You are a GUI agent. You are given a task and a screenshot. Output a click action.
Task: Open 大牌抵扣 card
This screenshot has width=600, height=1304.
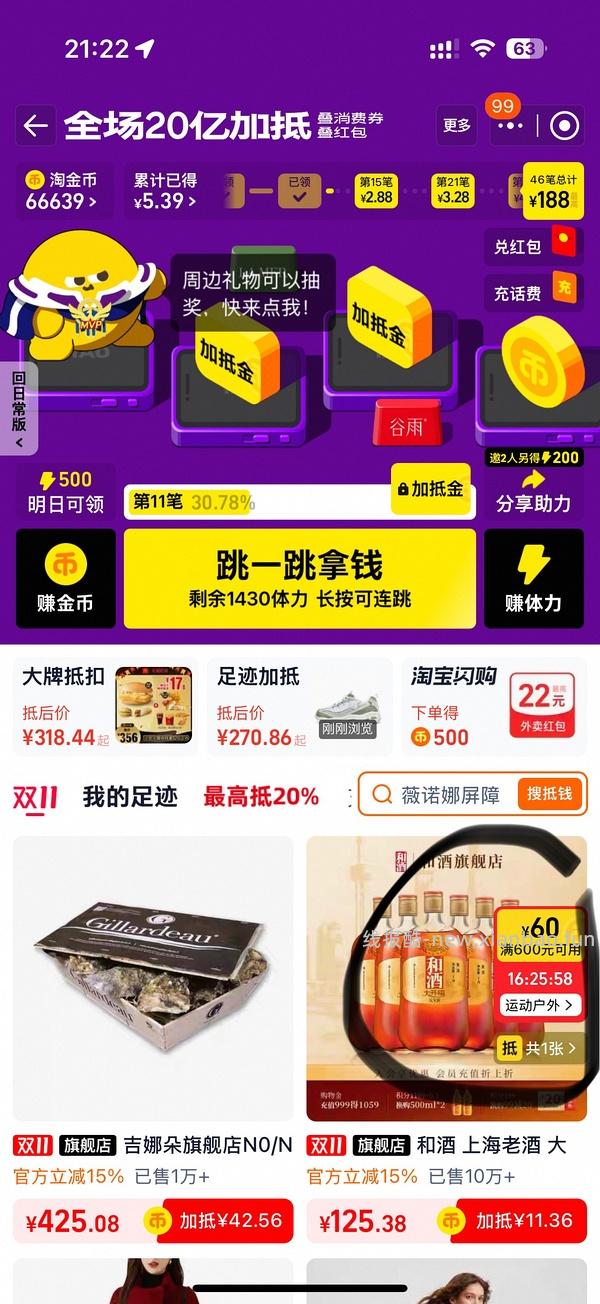tap(105, 708)
